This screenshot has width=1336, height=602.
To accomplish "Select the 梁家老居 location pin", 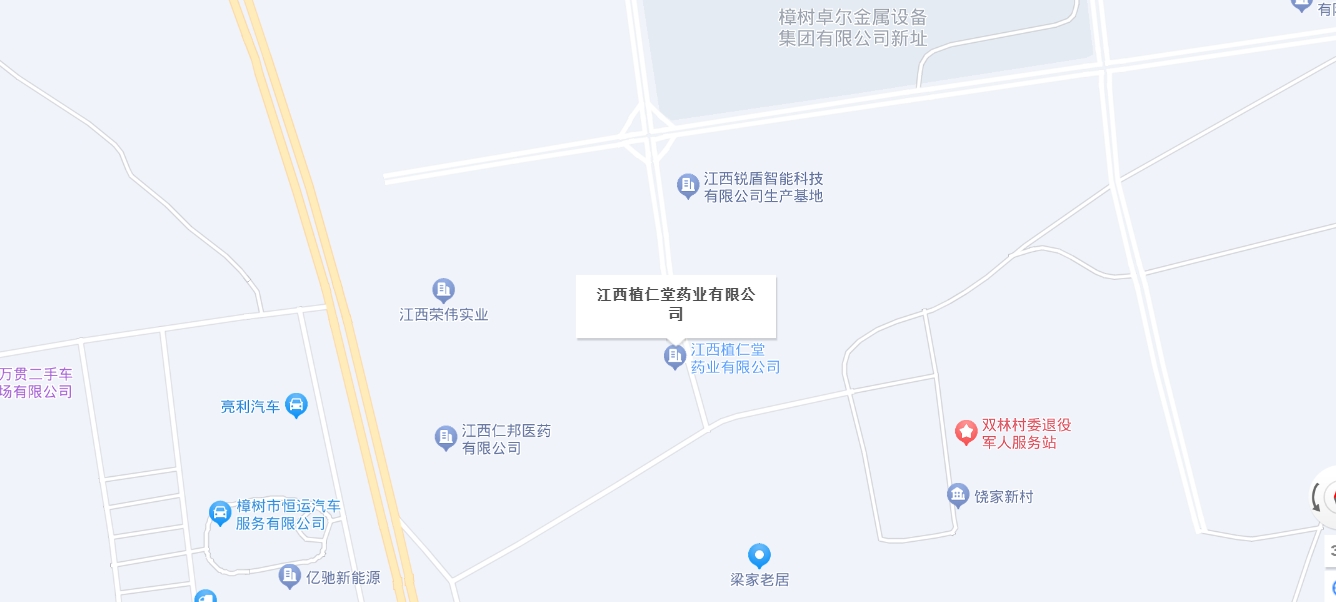I will 760,555.
